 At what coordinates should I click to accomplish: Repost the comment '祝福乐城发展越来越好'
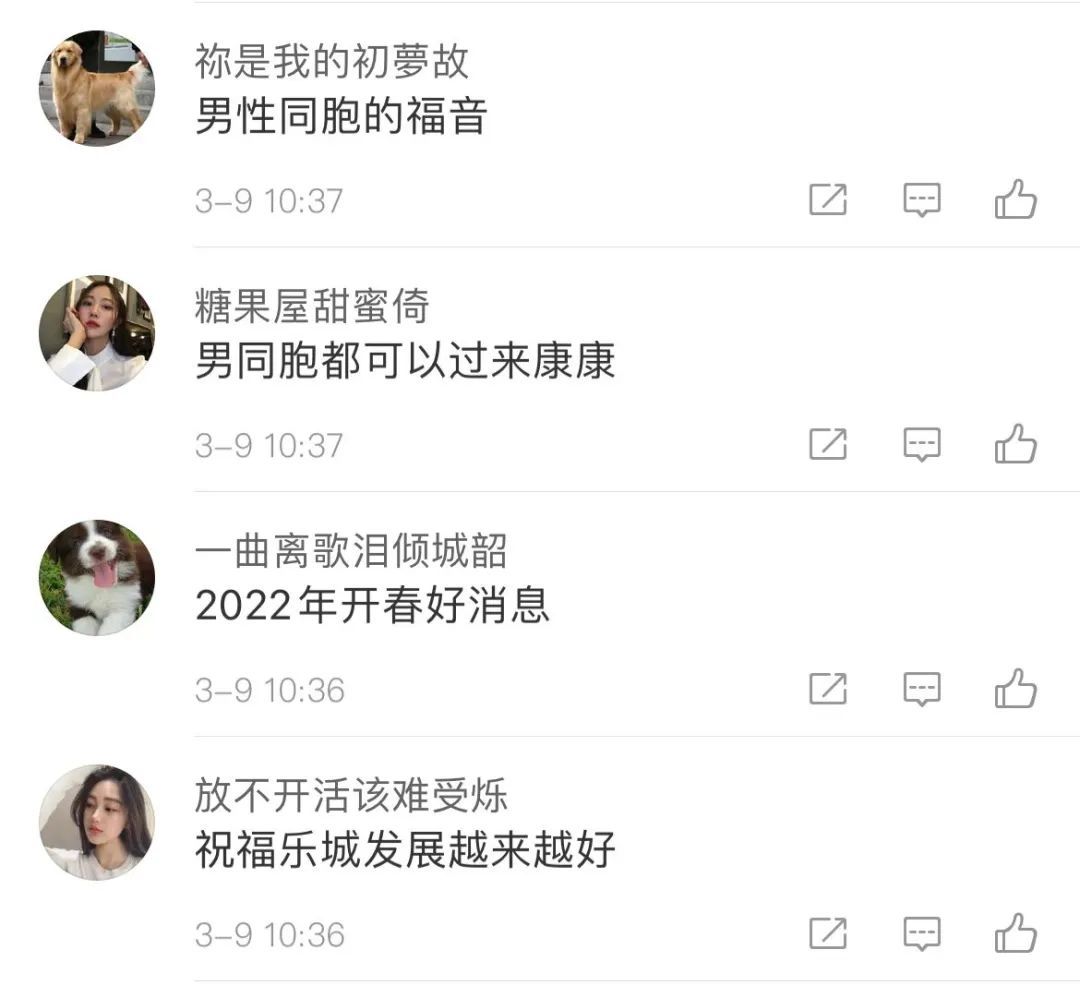pyautogui.click(x=827, y=933)
